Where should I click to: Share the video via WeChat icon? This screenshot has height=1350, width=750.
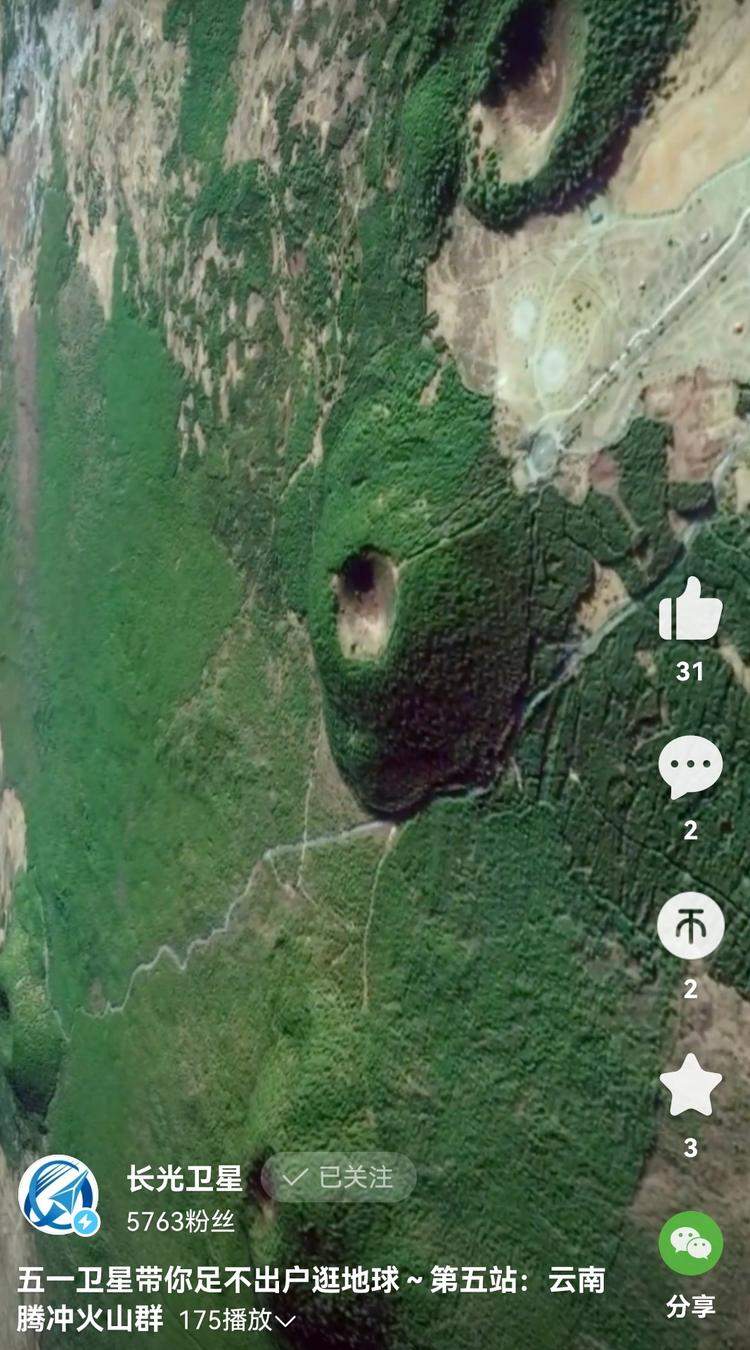coord(690,1243)
